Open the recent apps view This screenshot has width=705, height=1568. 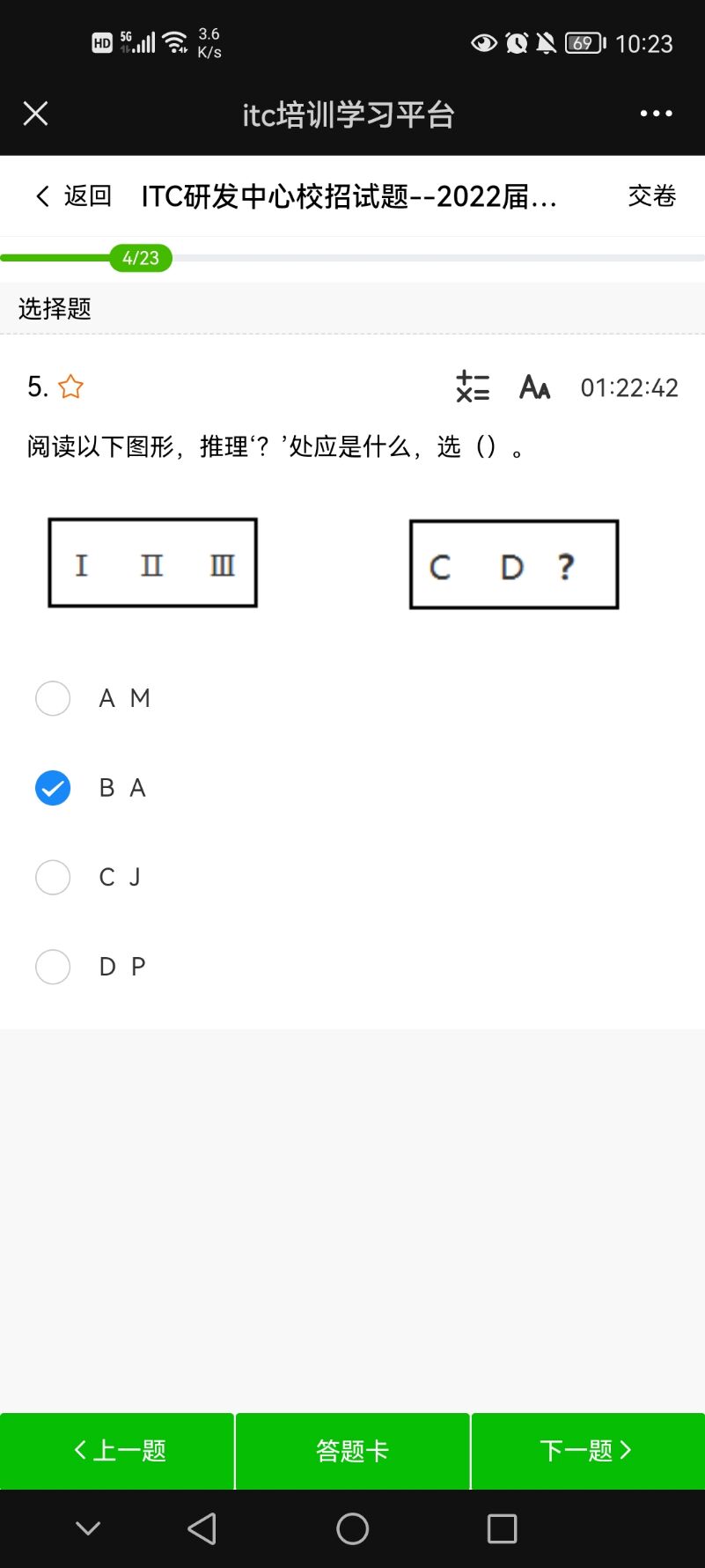click(502, 1529)
